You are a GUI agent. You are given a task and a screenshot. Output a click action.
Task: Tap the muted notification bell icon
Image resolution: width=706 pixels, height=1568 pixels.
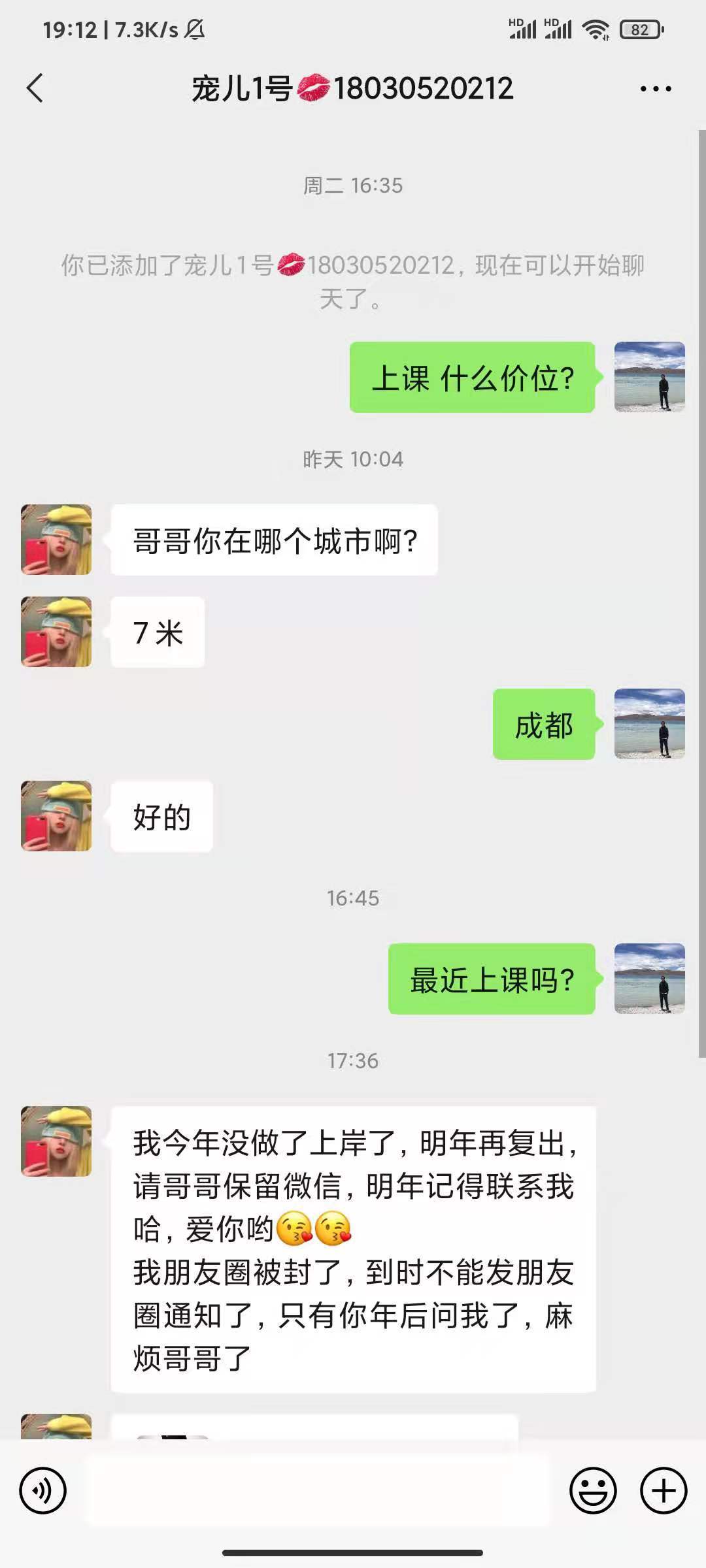click(196, 29)
